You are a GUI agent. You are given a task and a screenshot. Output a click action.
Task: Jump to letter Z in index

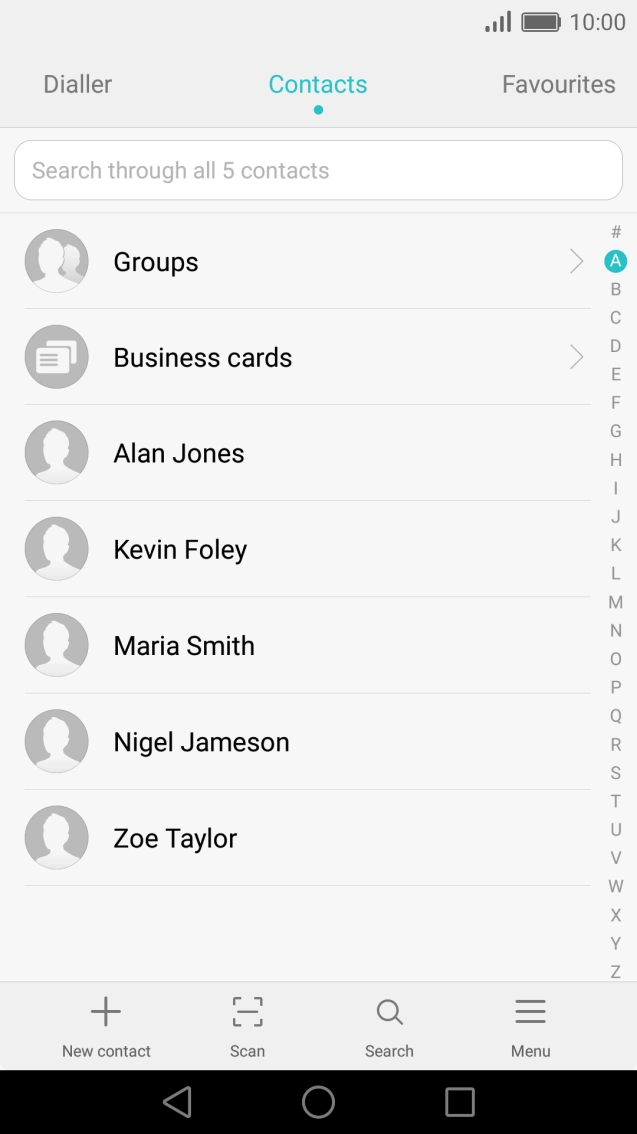(x=615, y=971)
